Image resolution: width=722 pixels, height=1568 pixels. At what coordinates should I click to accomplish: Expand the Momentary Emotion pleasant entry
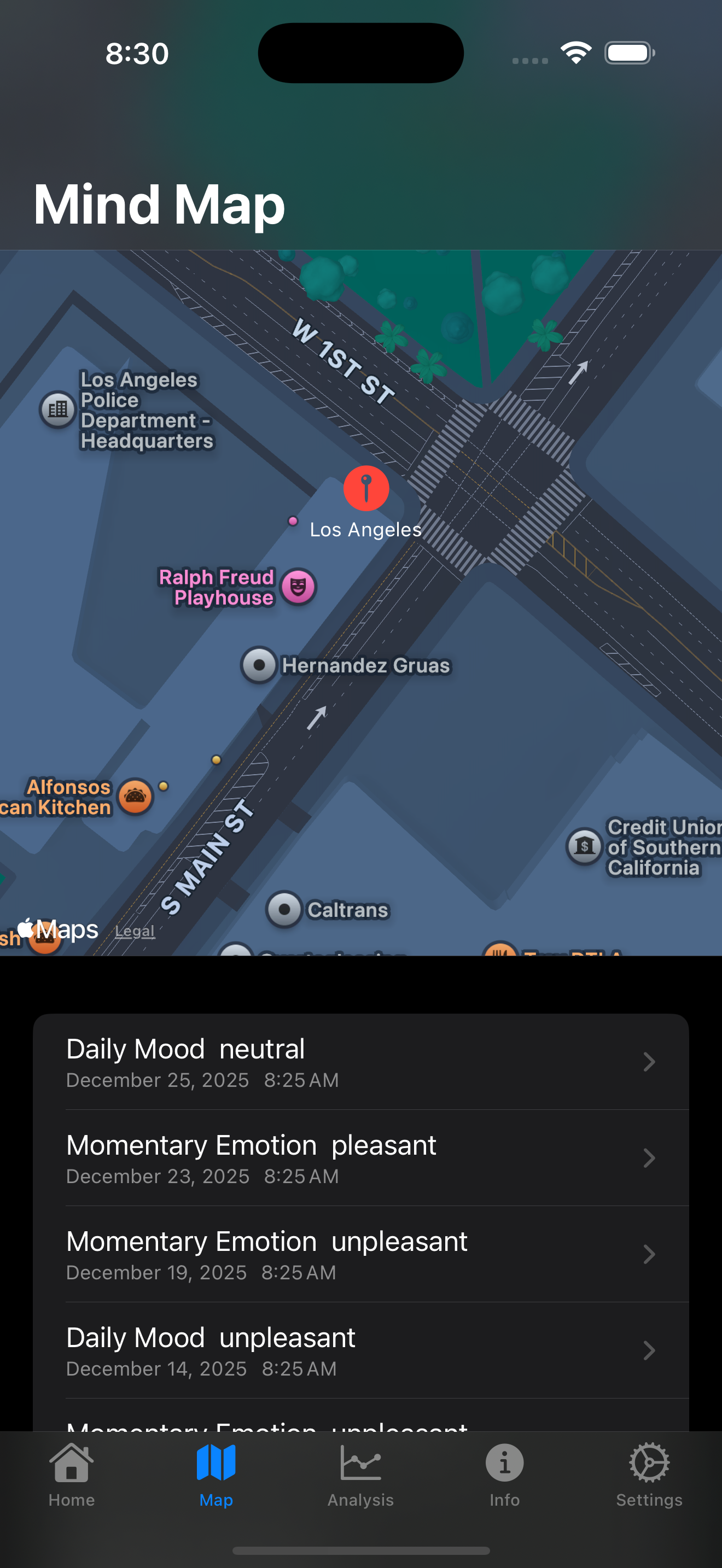coord(361,1158)
